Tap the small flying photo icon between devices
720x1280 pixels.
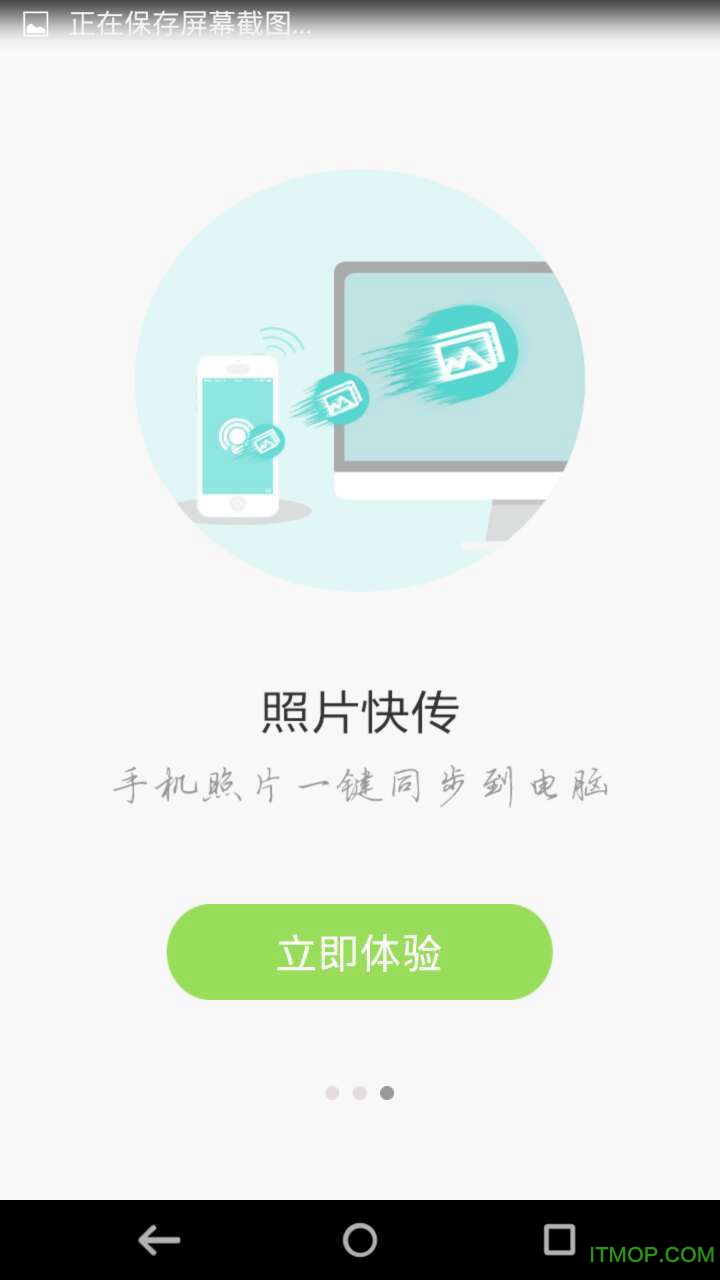click(x=341, y=400)
